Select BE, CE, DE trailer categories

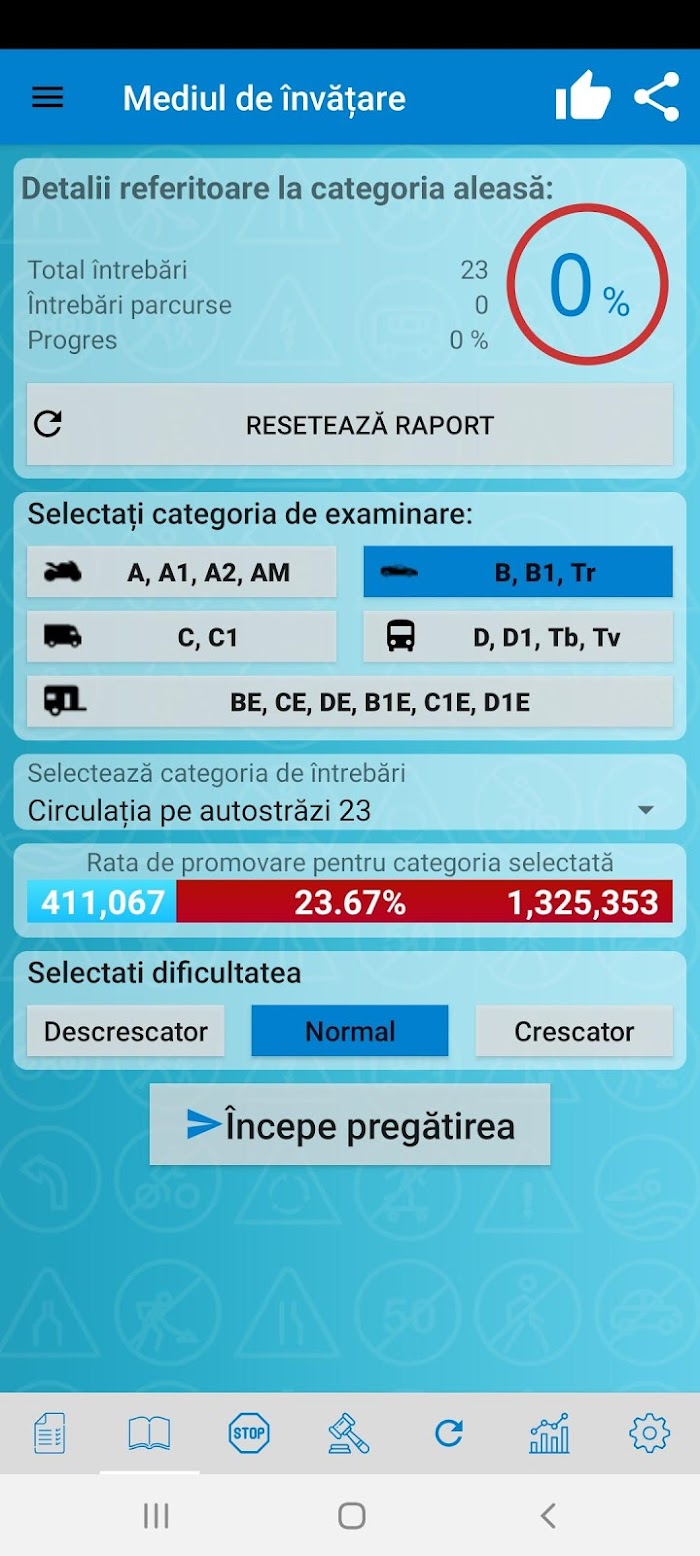tap(350, 701)
